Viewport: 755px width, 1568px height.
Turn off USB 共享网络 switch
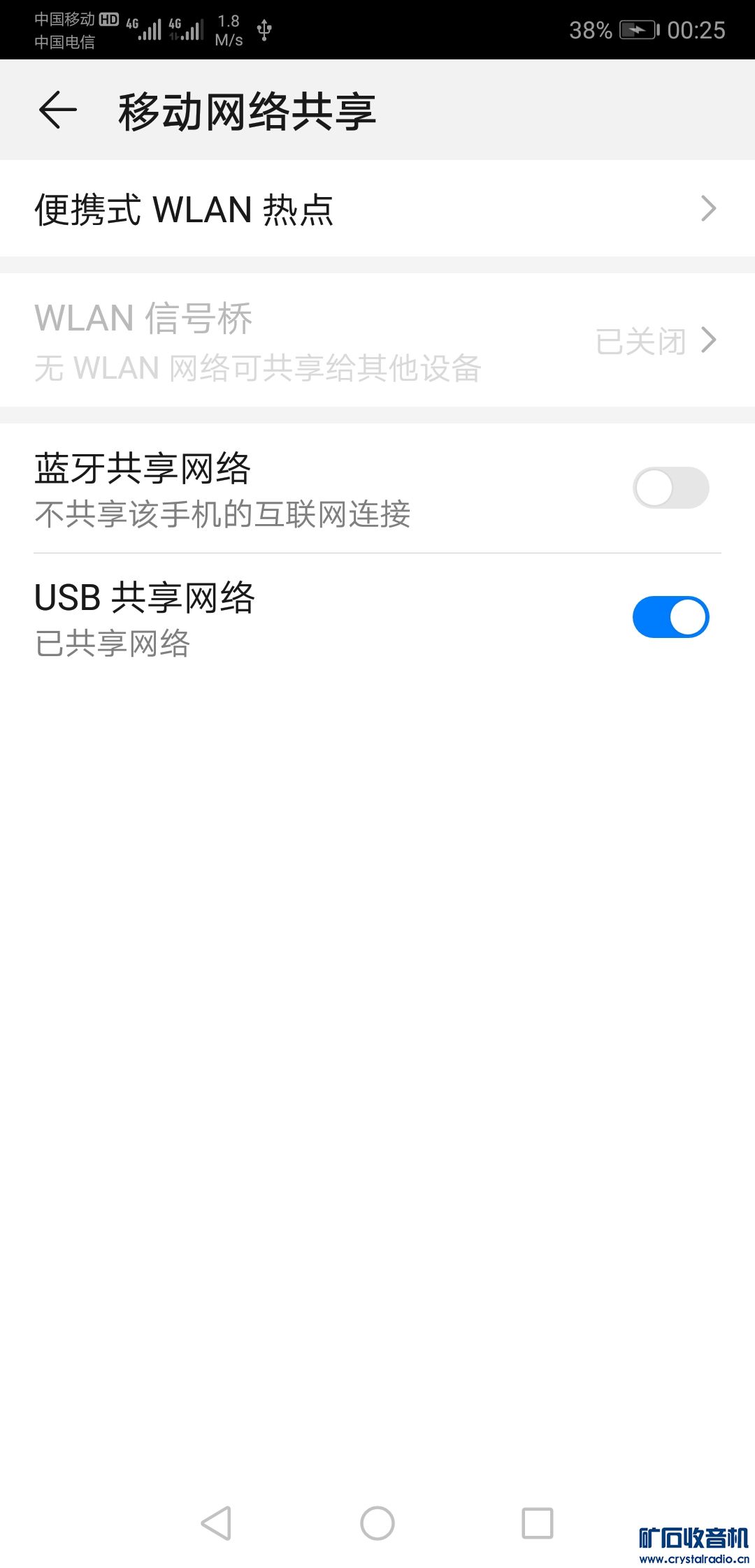pyautogui.click(x=670, y=617)
